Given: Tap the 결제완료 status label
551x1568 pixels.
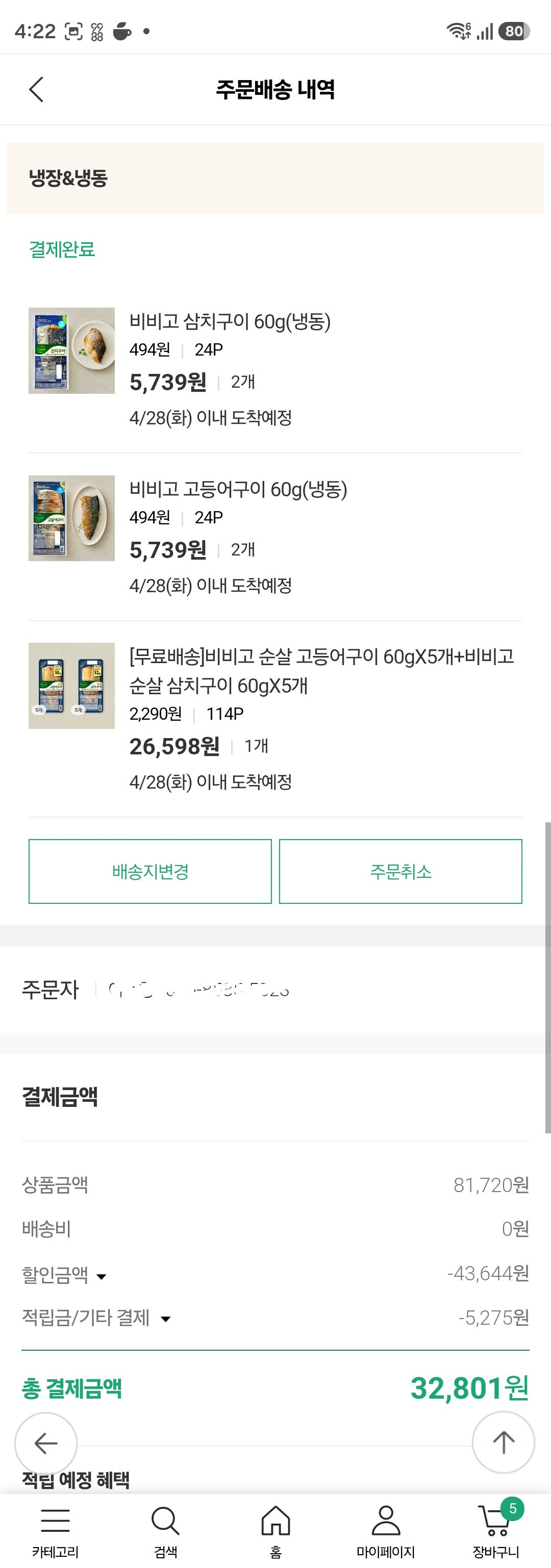Looking at the screenshot, I should point(62,249).
